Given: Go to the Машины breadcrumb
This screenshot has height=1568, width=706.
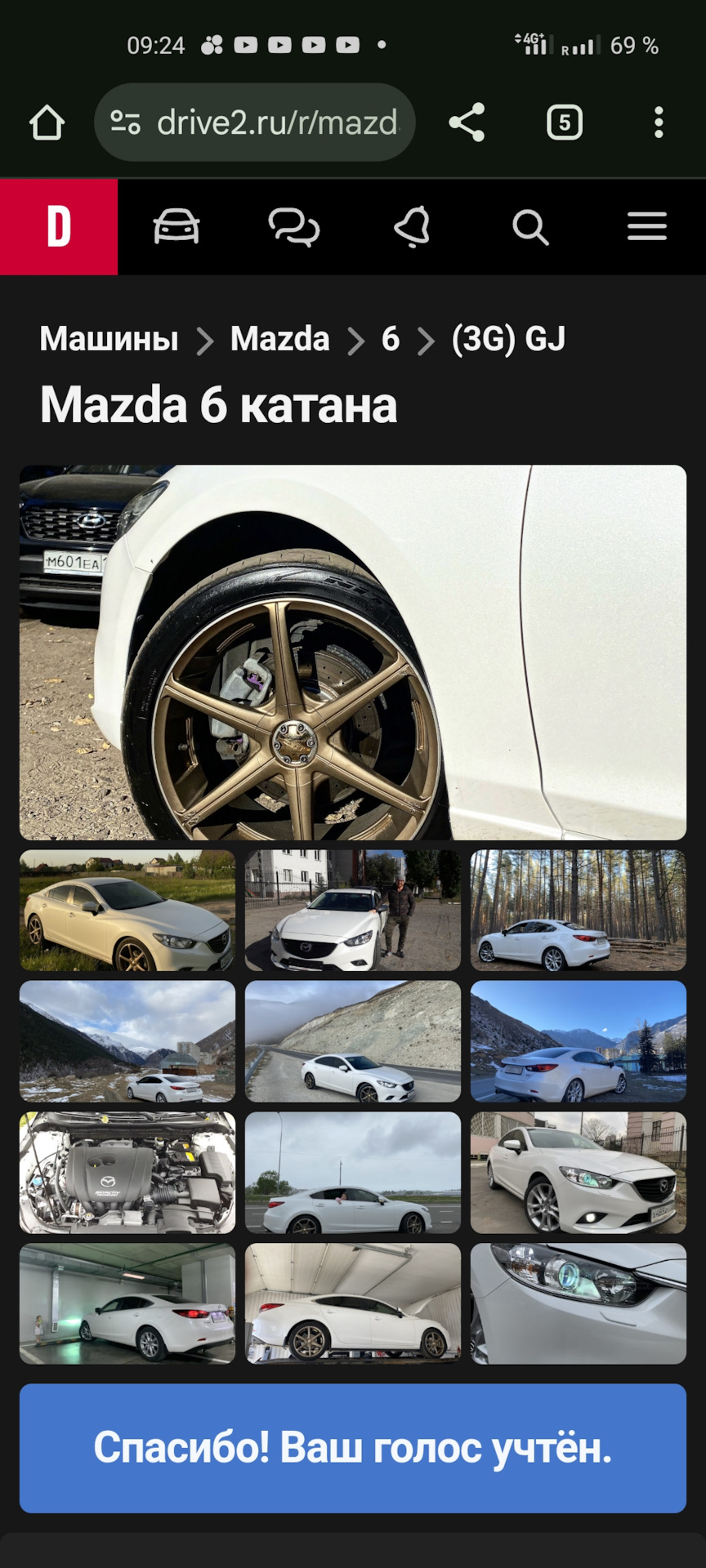Looking at the screenshot, I should coord(109,339).
